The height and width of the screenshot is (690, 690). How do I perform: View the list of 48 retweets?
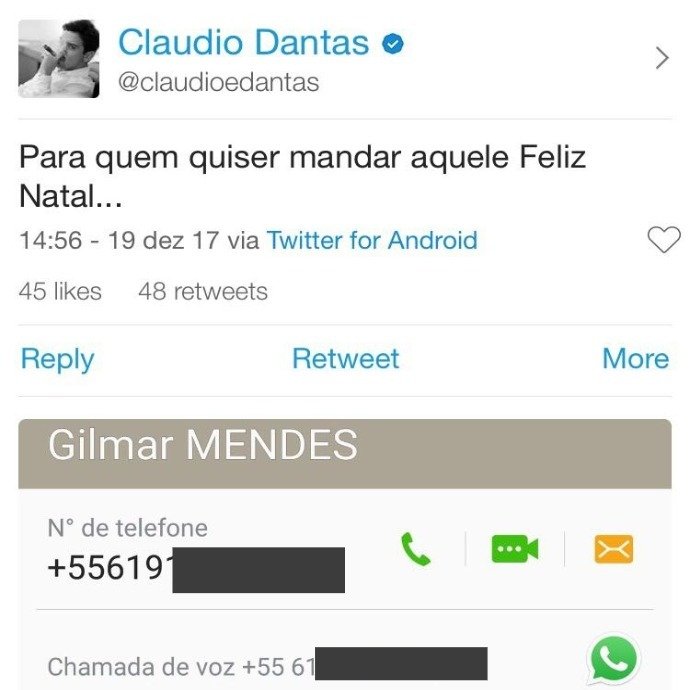coord(203,292)
